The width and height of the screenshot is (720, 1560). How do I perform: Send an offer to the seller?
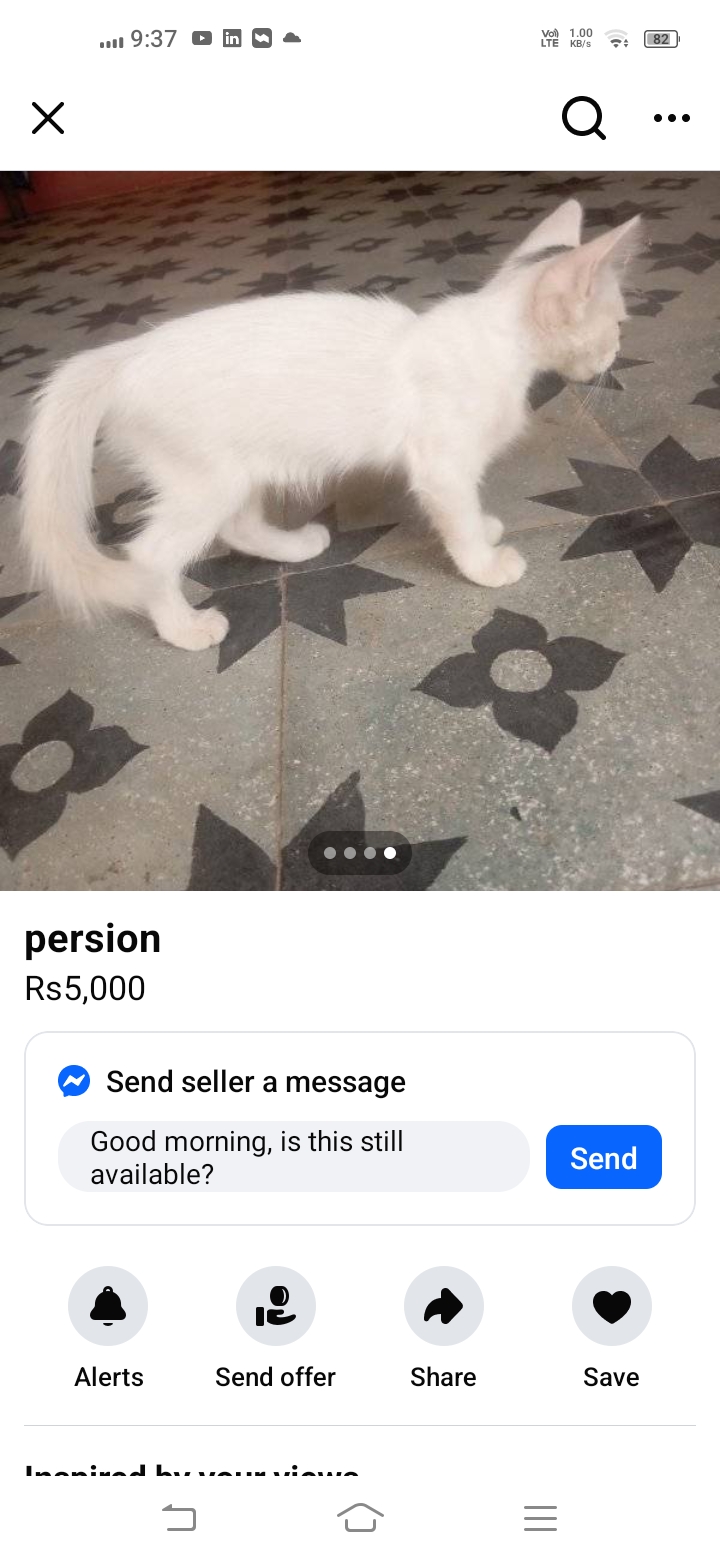tap(276, 1306)
